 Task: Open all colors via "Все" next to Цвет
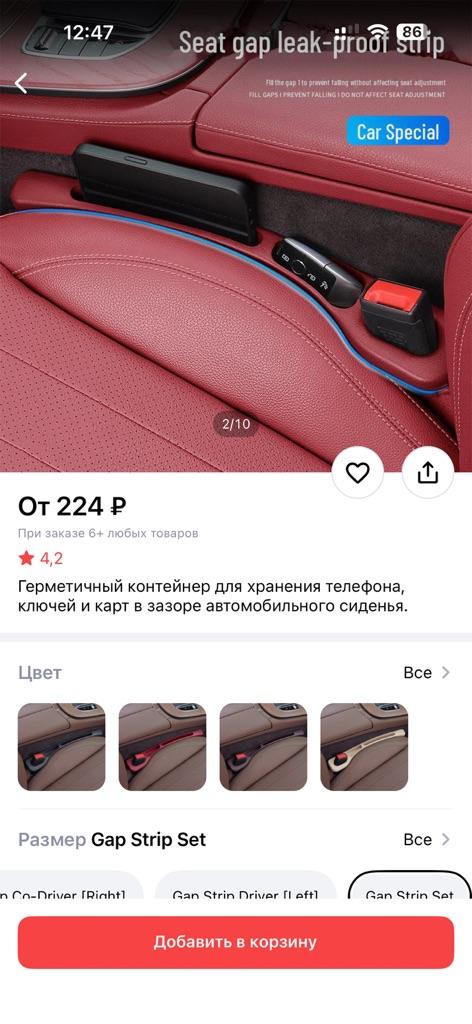click(427, 673)
